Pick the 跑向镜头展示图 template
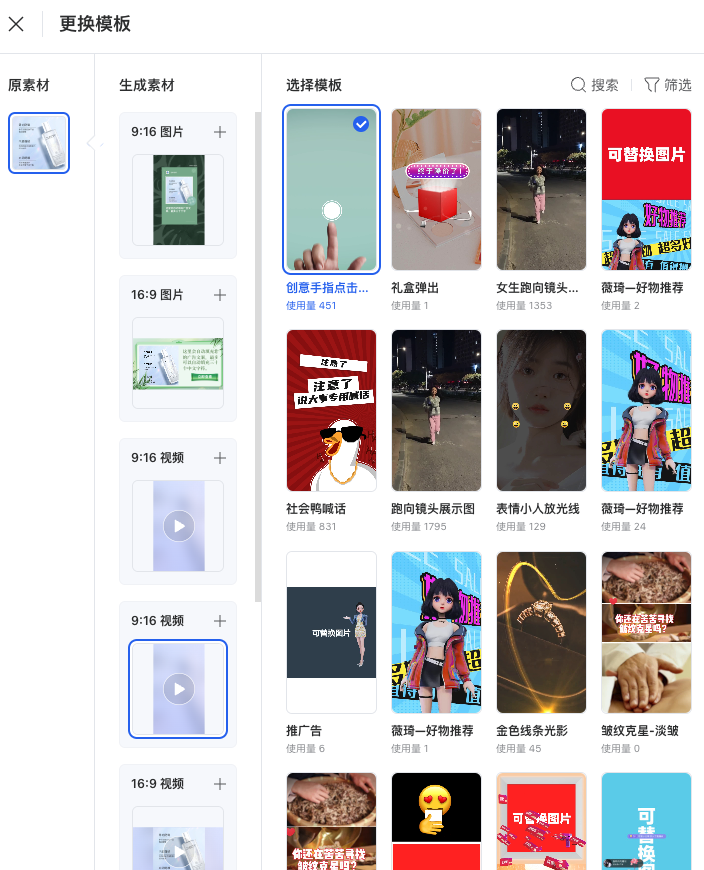The width and height of the screenshot is (704, 870). click(x=436, y=411)
